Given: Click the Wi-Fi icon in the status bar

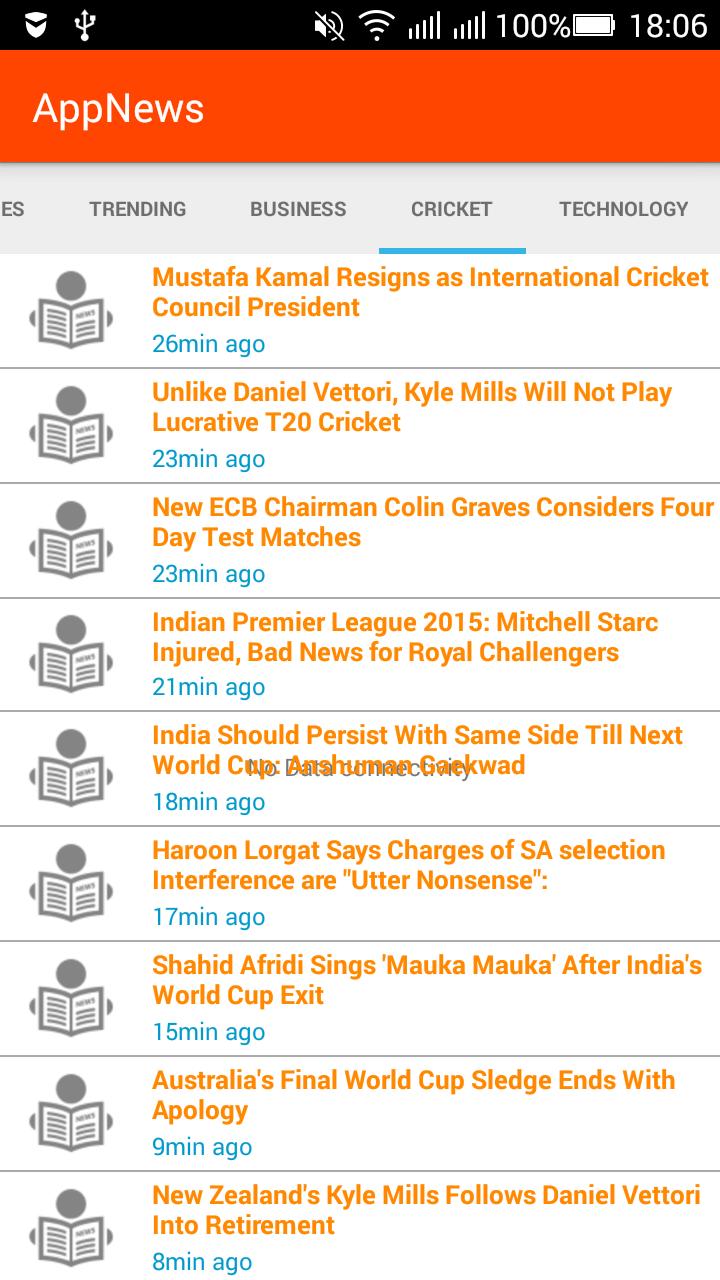Looking at the screenshot, I should coord(376,25).
